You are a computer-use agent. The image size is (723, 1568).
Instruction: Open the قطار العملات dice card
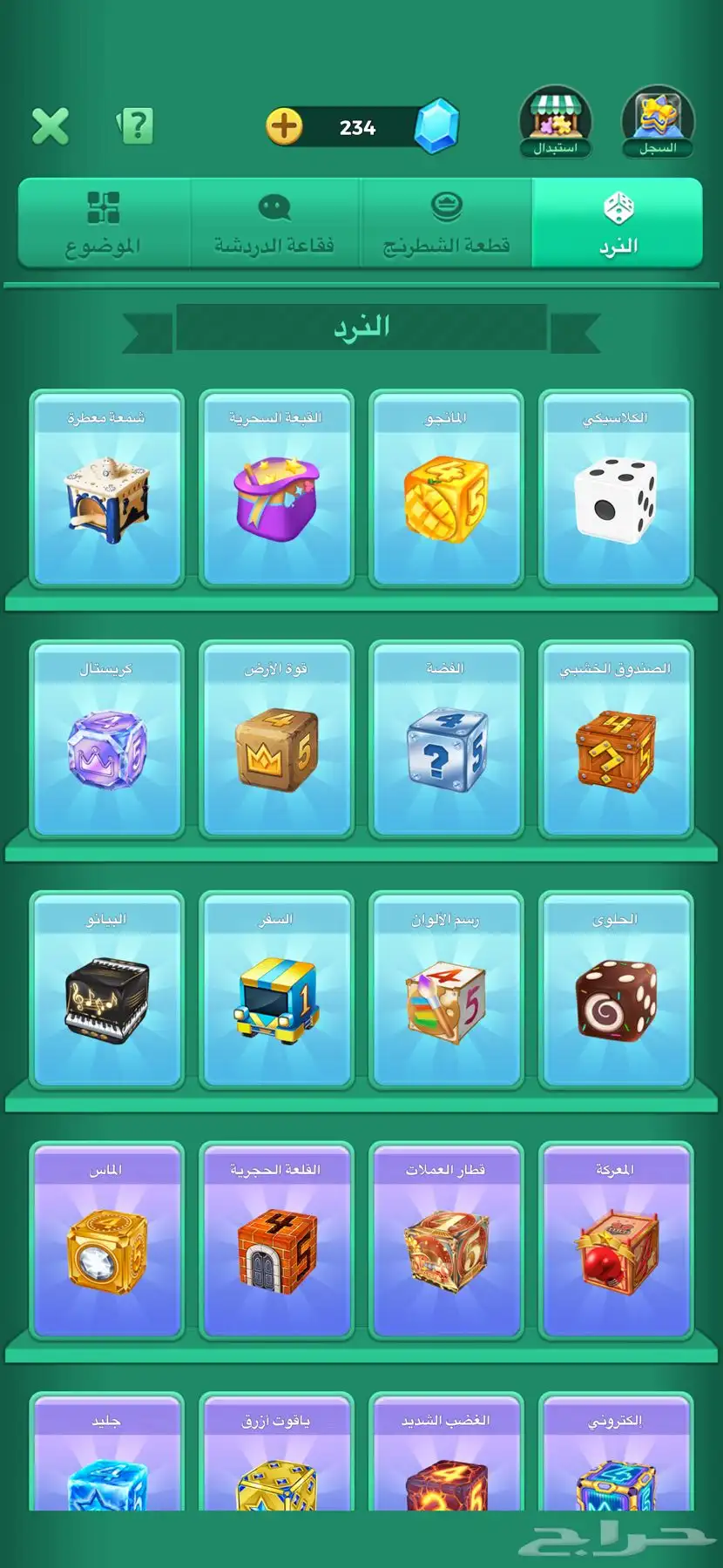point(445,1240)
